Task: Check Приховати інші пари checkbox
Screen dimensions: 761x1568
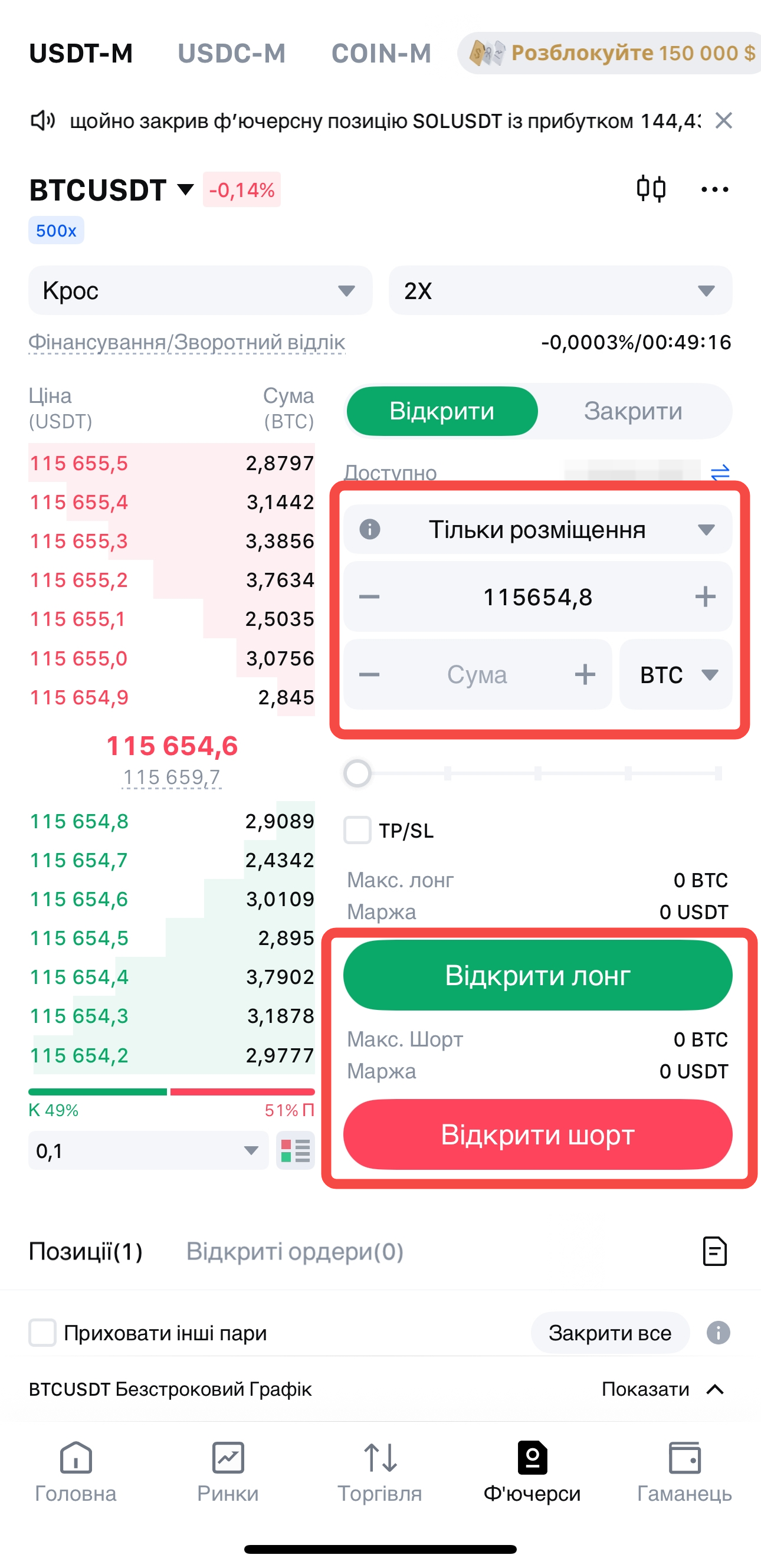Action: tap(42, 1333)
